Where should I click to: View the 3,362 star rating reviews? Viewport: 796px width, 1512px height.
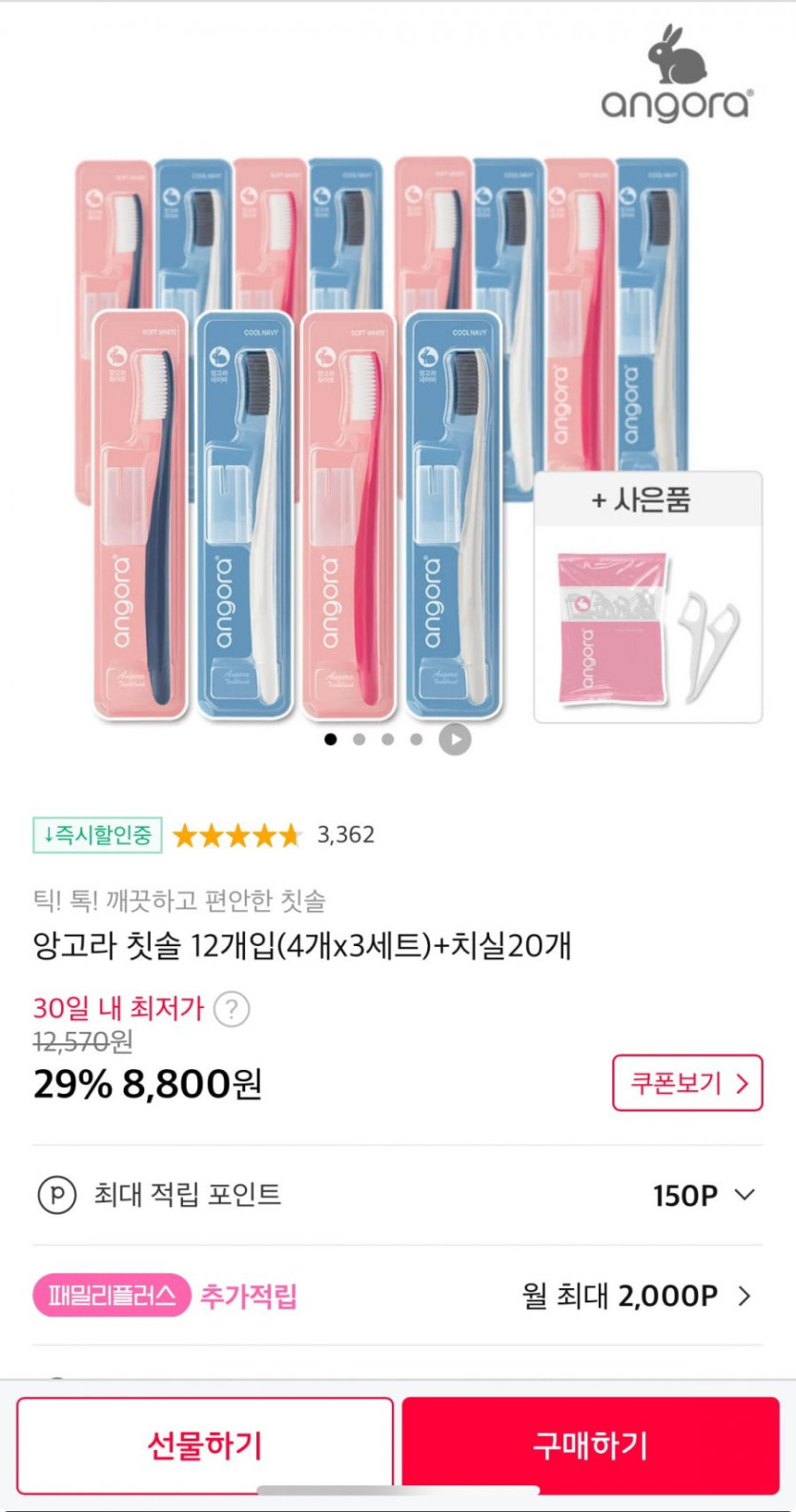[x=274, y=836]
